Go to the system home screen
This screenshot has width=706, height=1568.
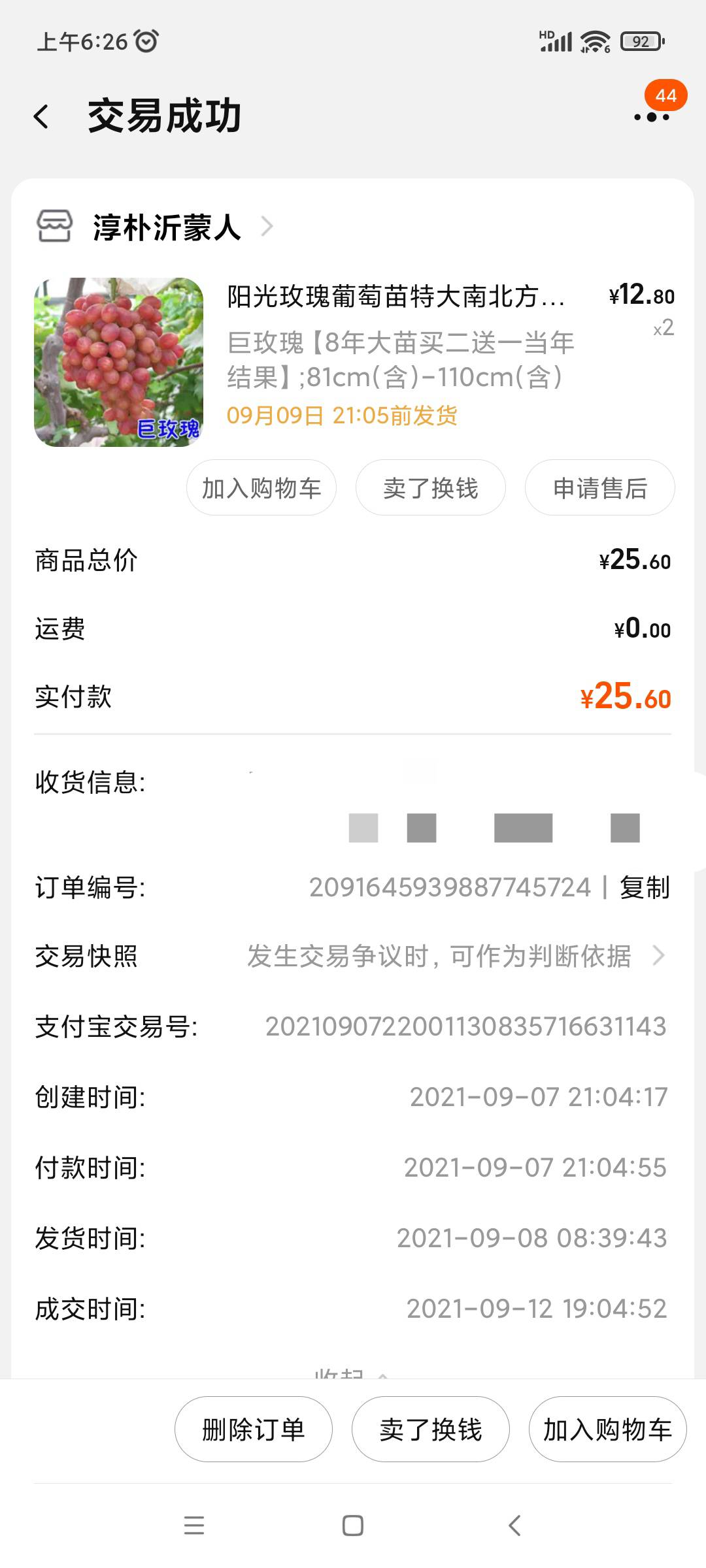[x=353, y=1526]
